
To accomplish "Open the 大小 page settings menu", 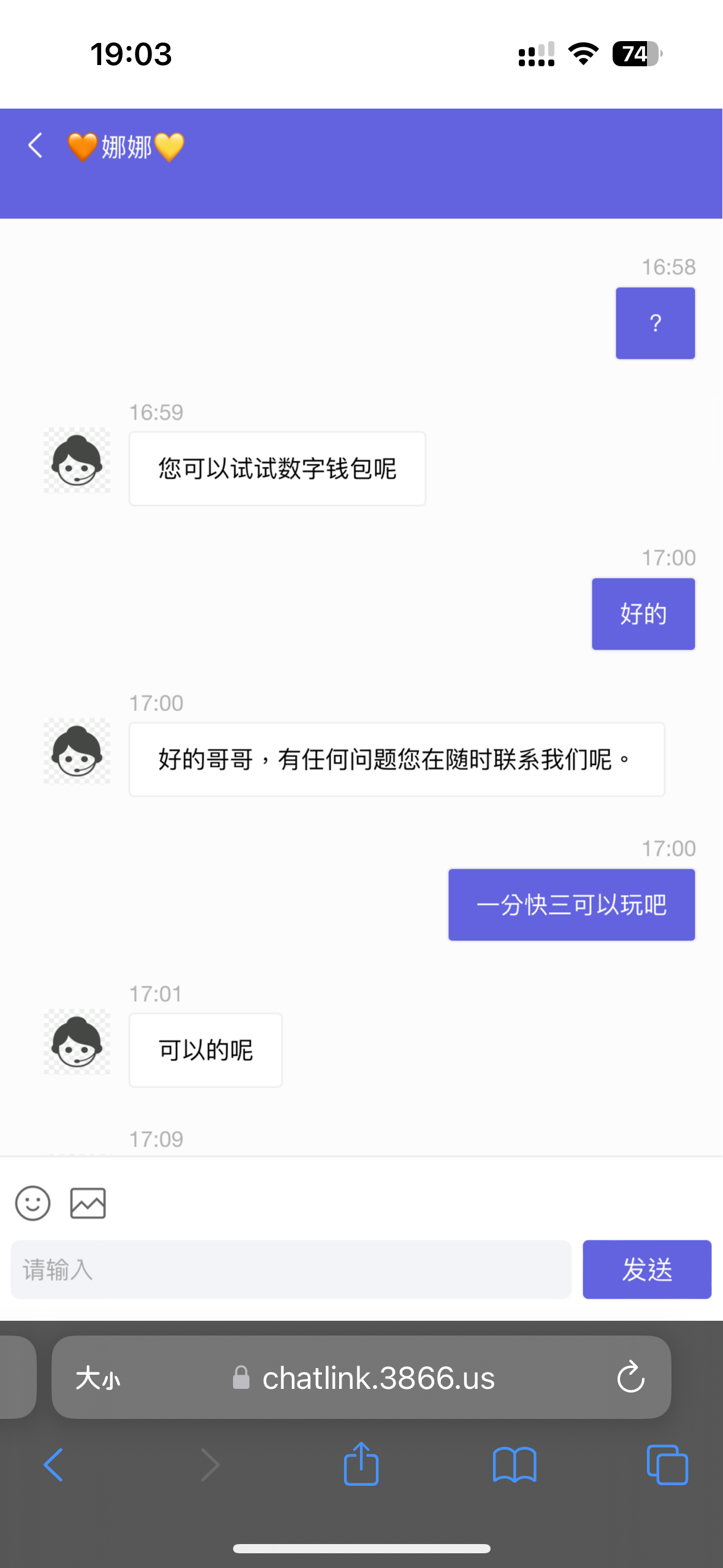I will [x=98, y=1378].
